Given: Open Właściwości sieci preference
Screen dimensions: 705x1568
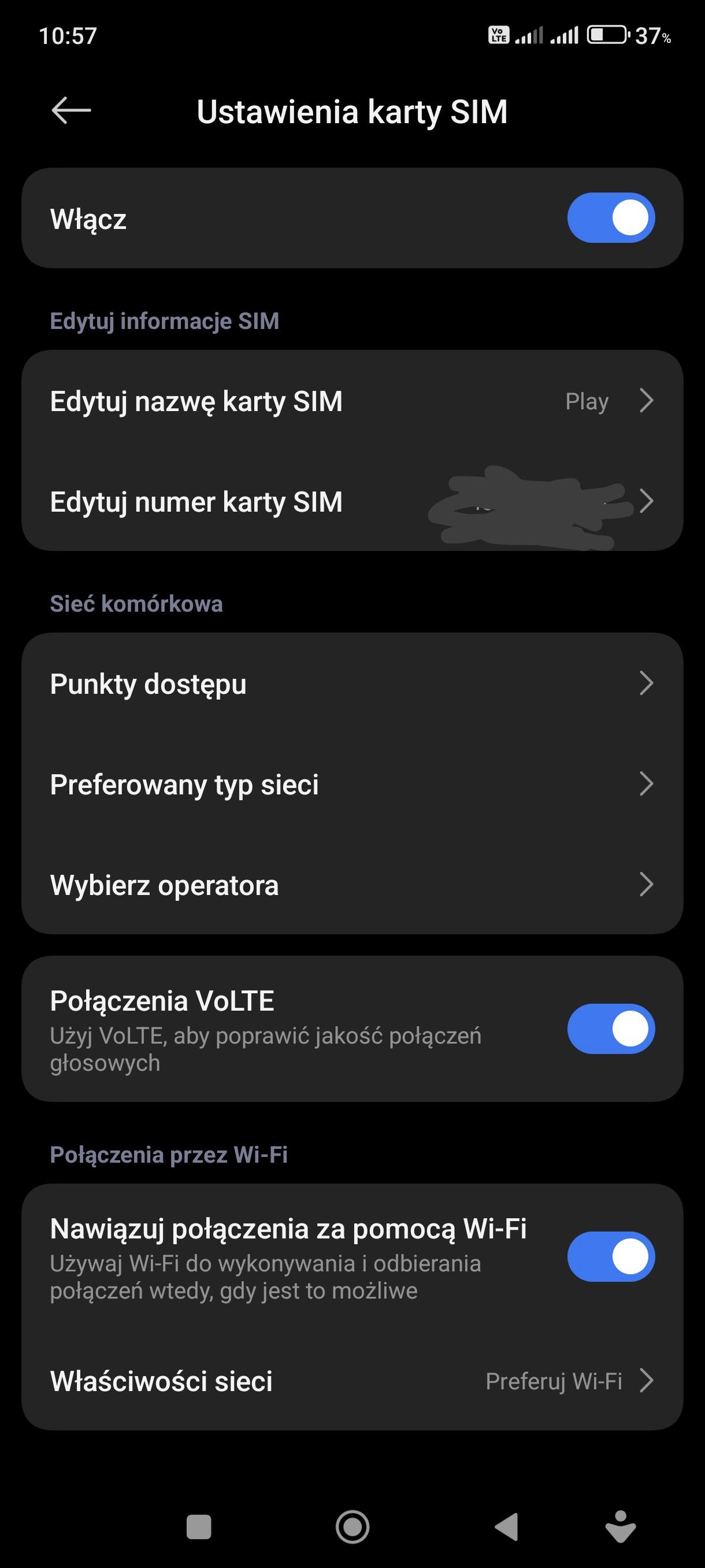Looking at the screenshot, I should (x=351, y=1381).
